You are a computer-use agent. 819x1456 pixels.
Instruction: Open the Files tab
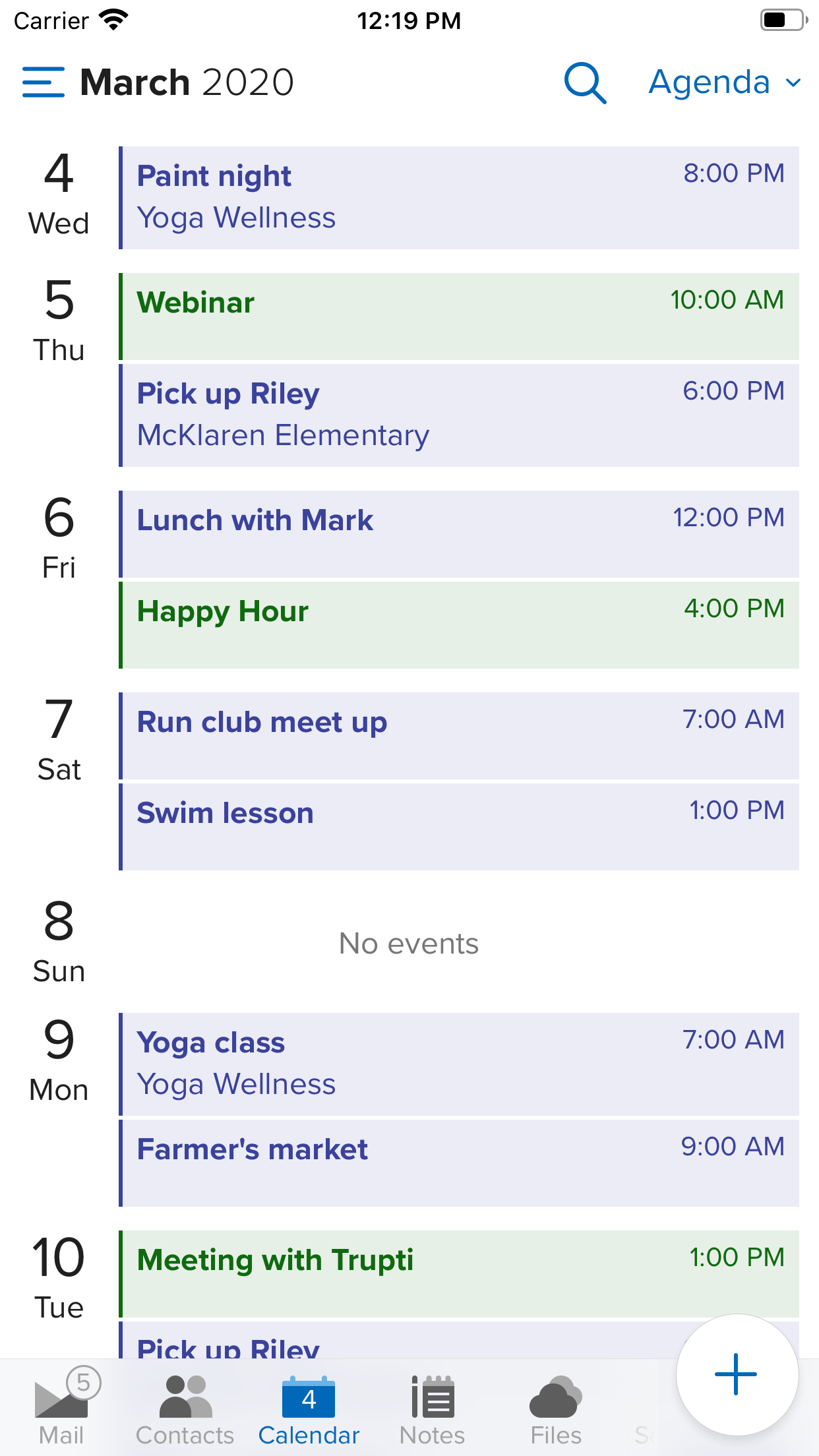[556, 1408]
